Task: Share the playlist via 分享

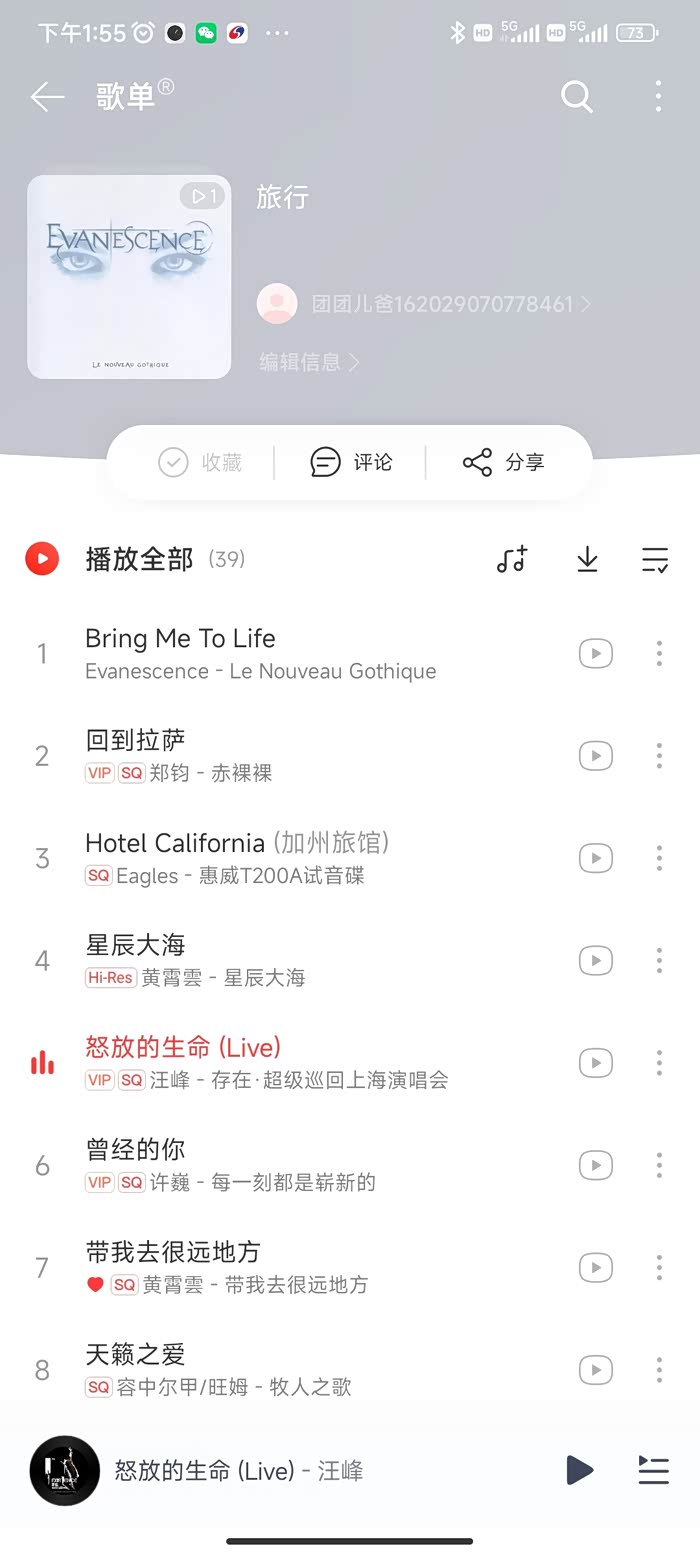Action: [503, 462]
